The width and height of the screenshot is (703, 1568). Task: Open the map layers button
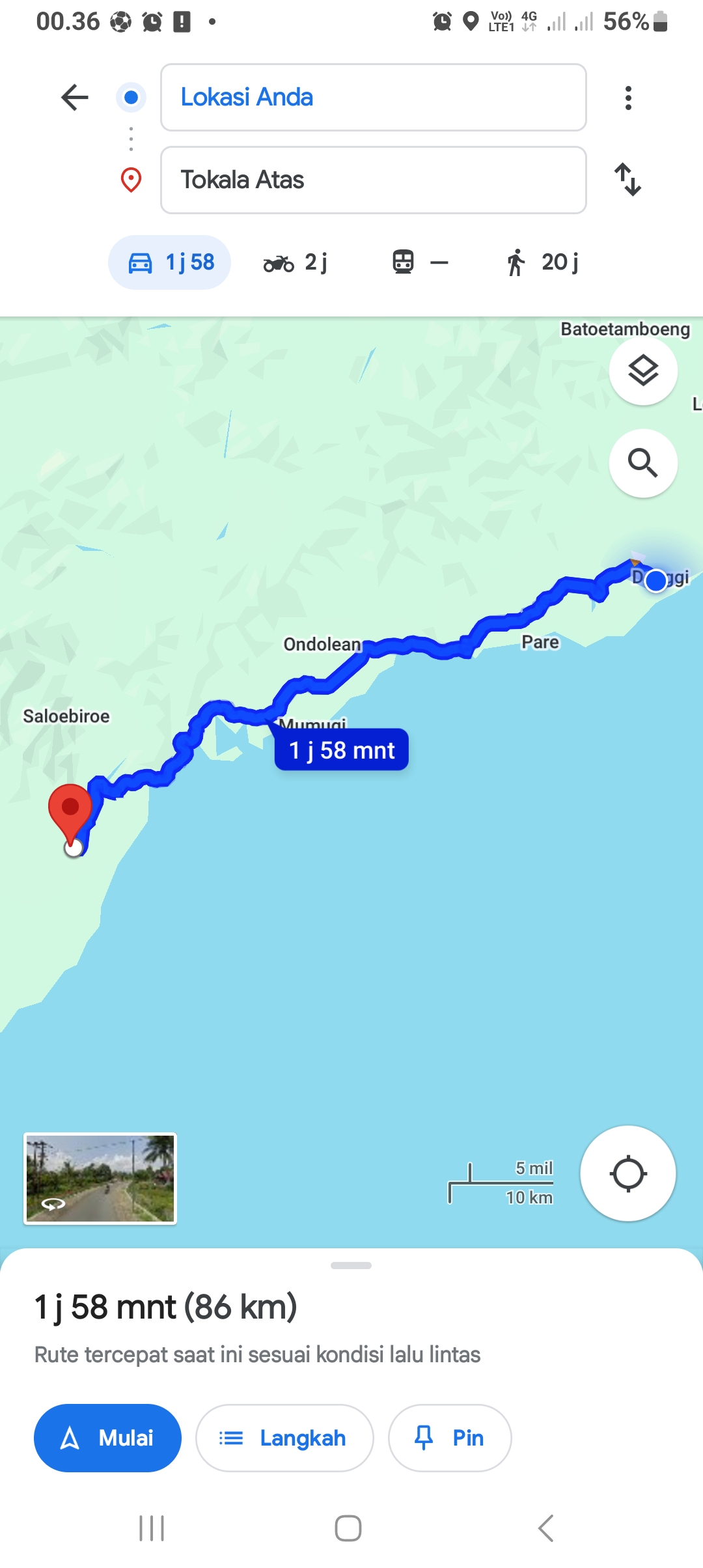(x=643, y=371)
